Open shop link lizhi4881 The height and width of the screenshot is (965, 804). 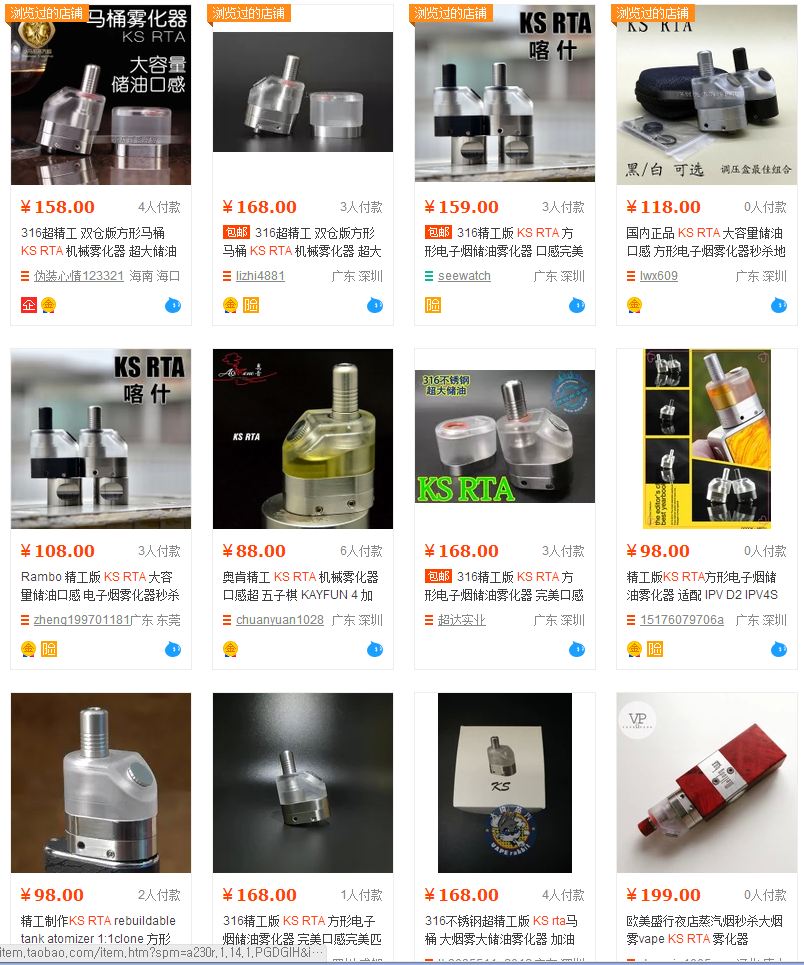click(260, 276)
